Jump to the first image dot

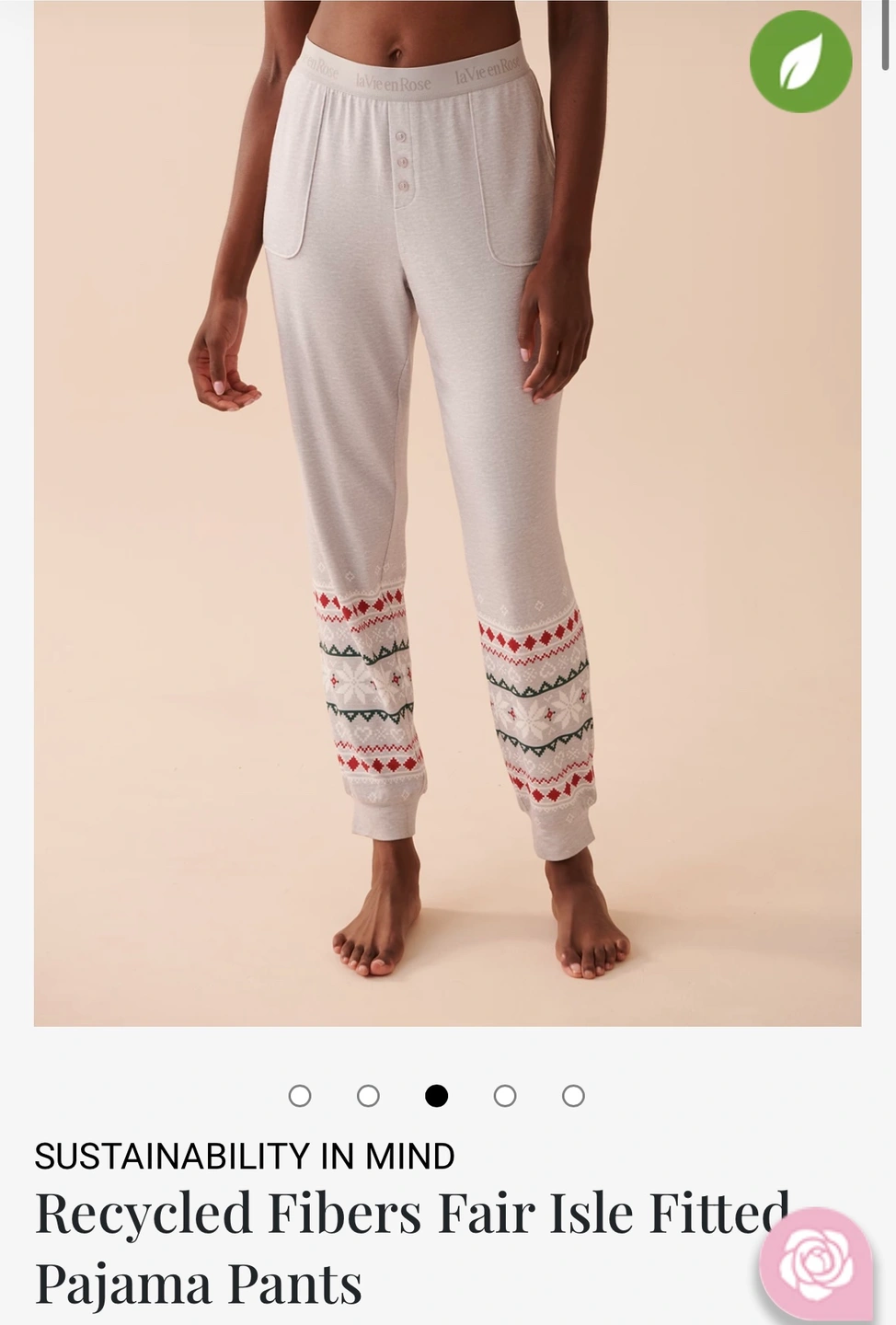[300, 1096]
